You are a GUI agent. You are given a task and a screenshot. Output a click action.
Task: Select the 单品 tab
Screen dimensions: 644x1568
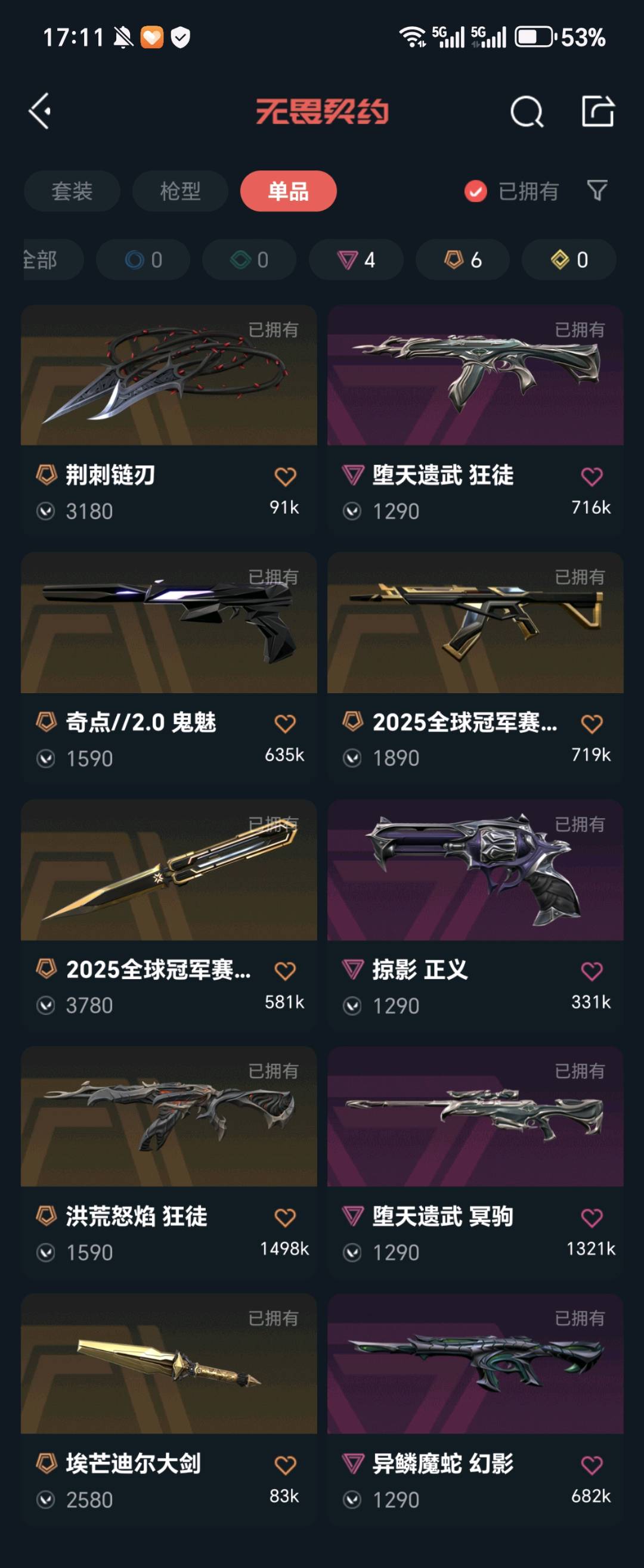click(288, 191)
